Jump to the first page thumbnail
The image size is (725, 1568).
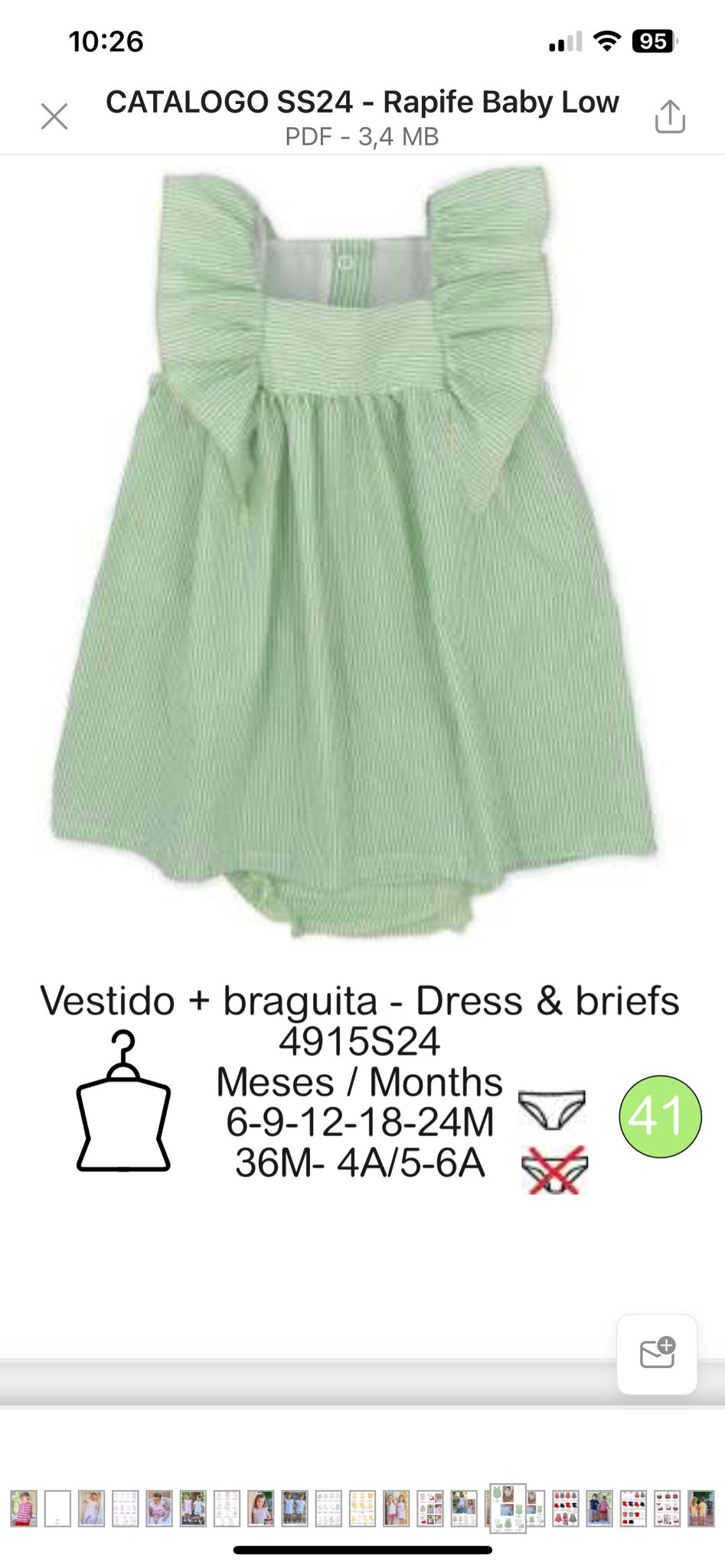24,1508
